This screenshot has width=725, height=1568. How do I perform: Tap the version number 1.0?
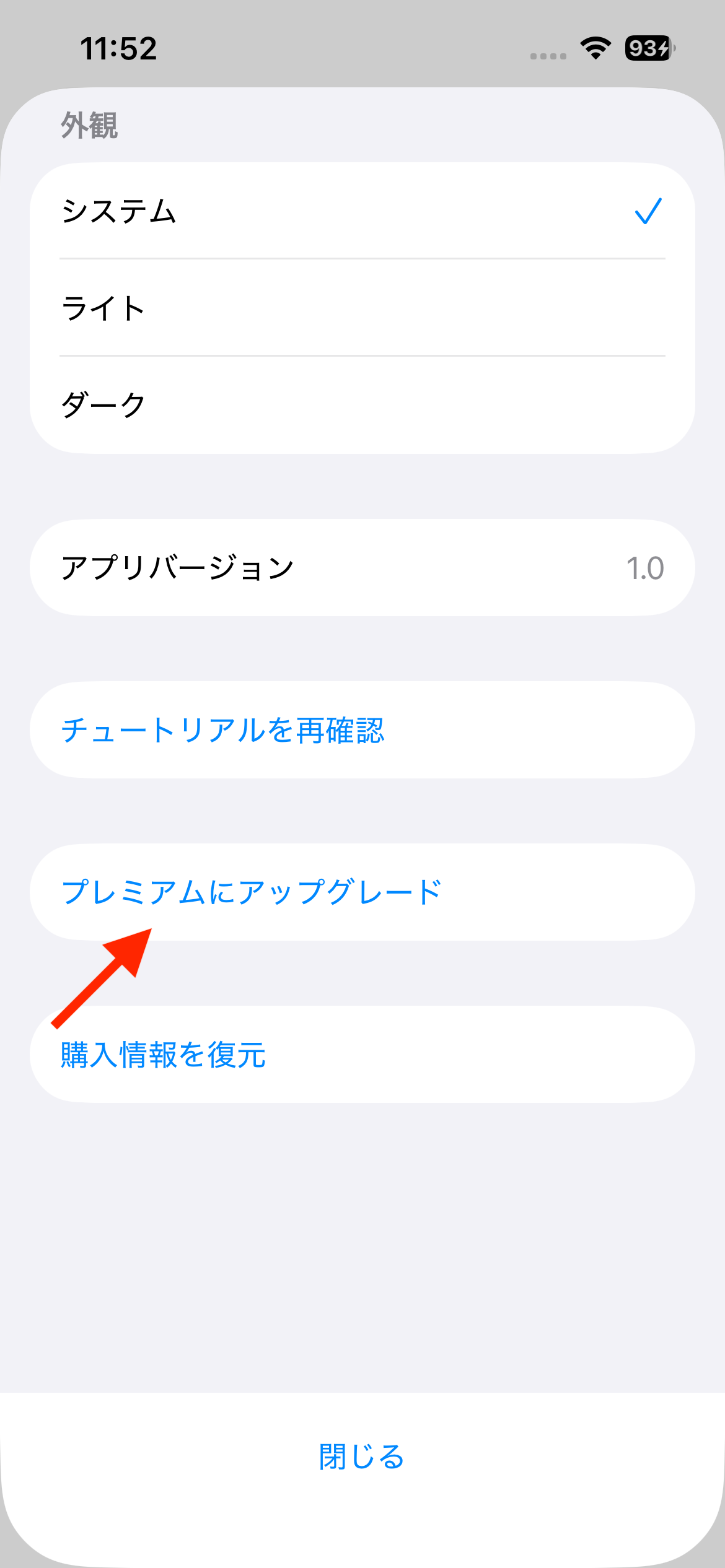[x=645, y=567]
